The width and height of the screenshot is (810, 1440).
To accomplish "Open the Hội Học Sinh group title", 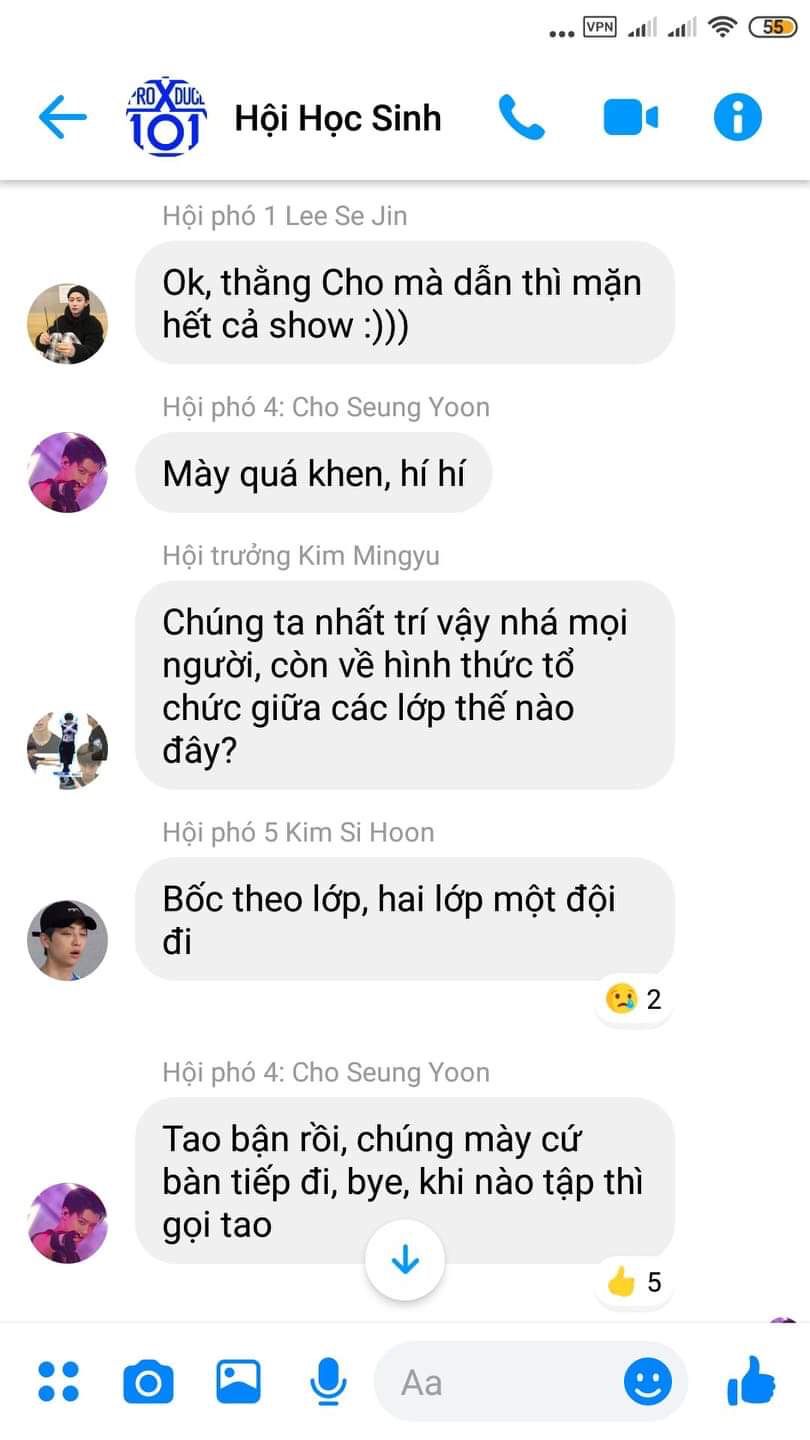I will tap(337, 118).
